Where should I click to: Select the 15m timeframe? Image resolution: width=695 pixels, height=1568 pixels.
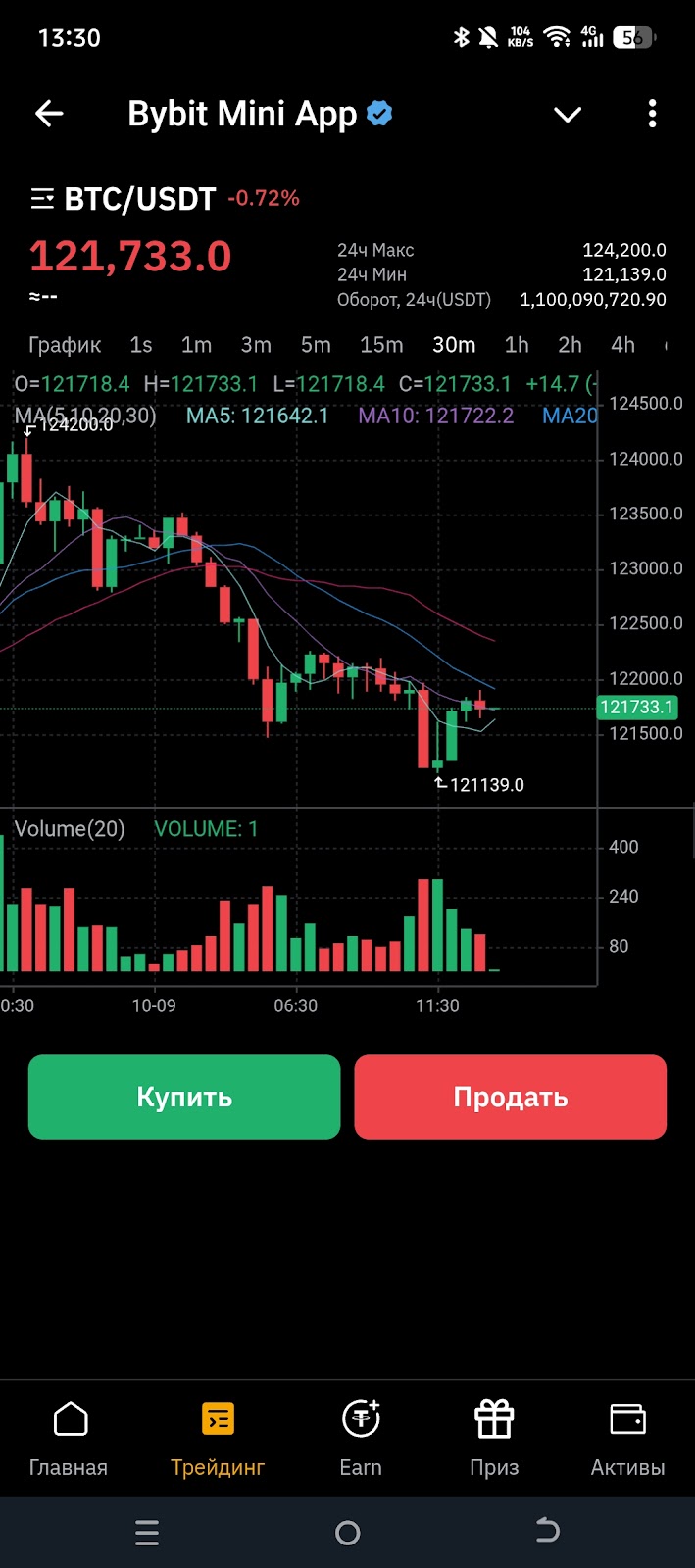click(381, 345)
